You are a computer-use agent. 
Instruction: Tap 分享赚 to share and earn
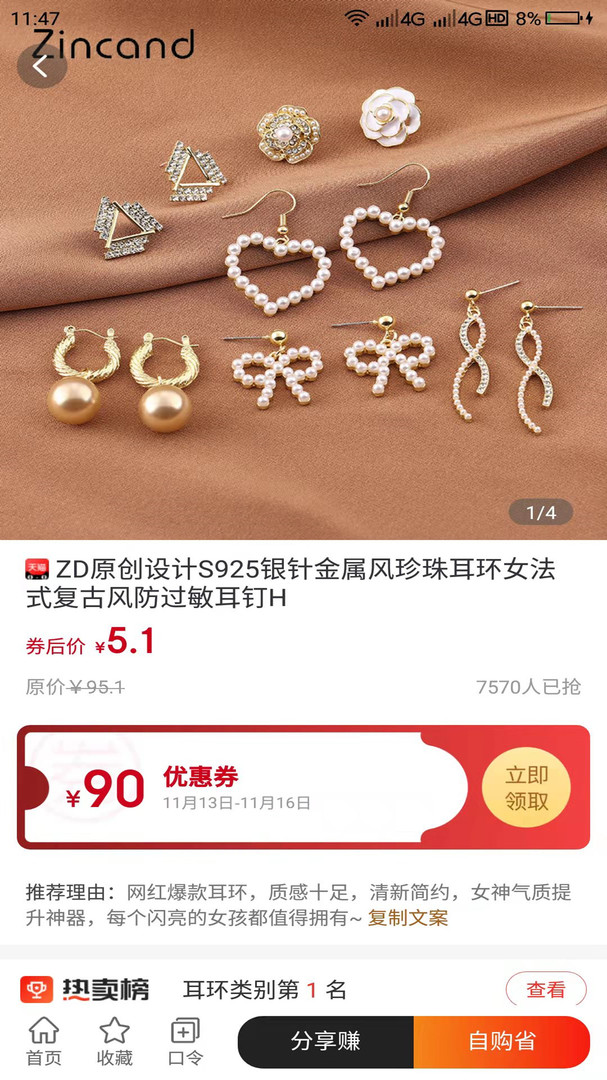coord(325,1042)
